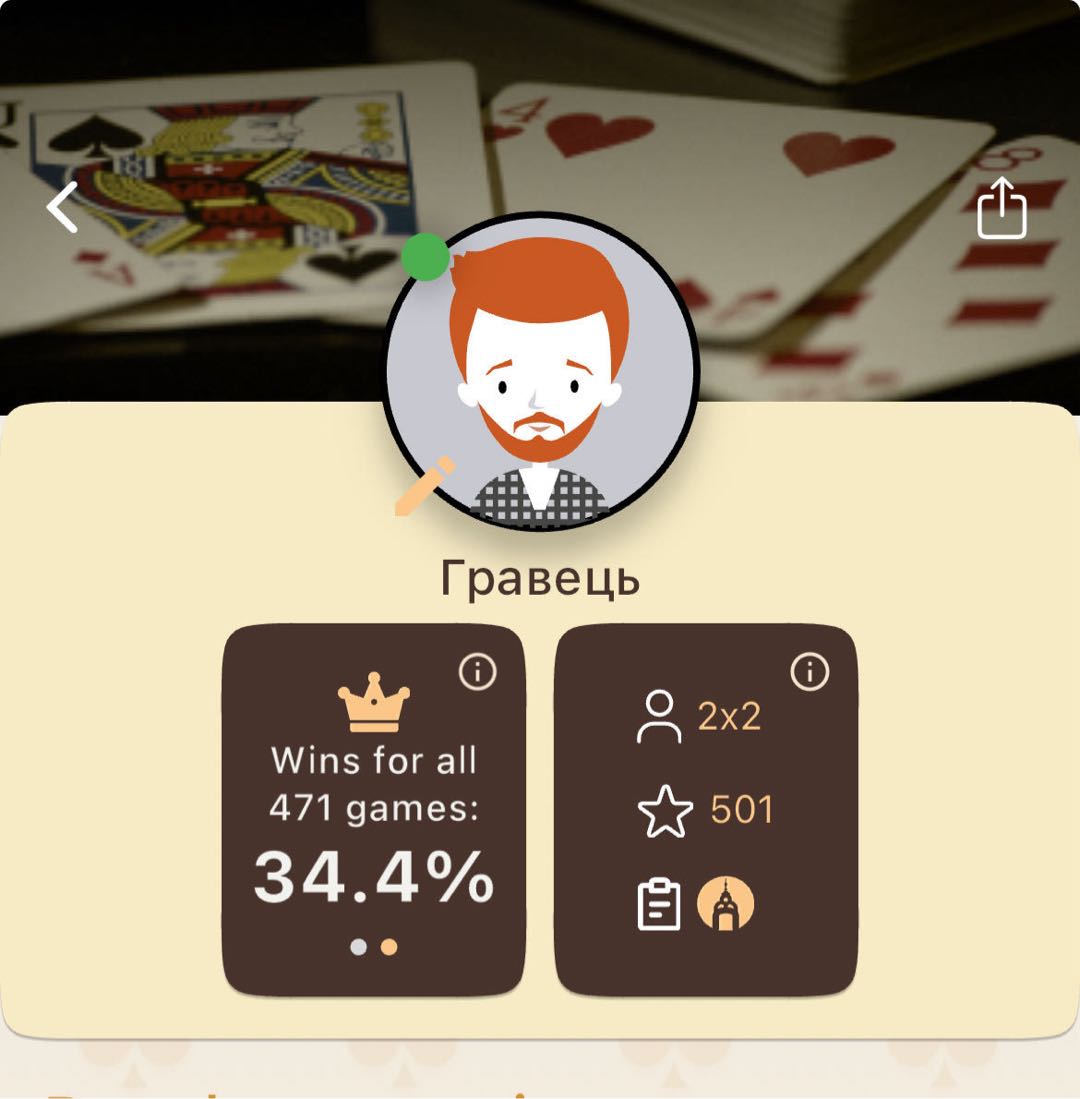Open info on the win statistics card

tap(477, 673)
